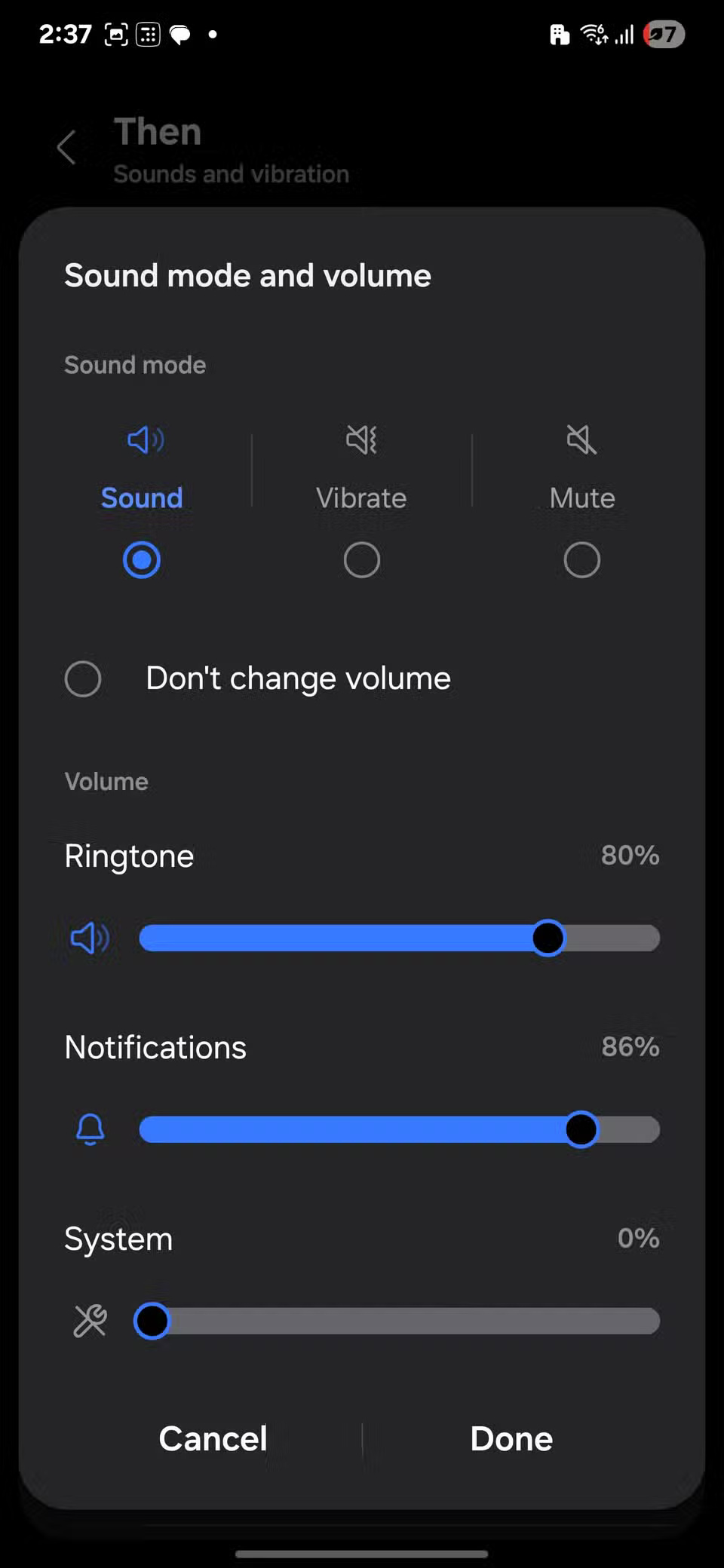Tap the Sound speaker icon
The width and height of the screenshot is (724, 1568).
click(143, 441)
